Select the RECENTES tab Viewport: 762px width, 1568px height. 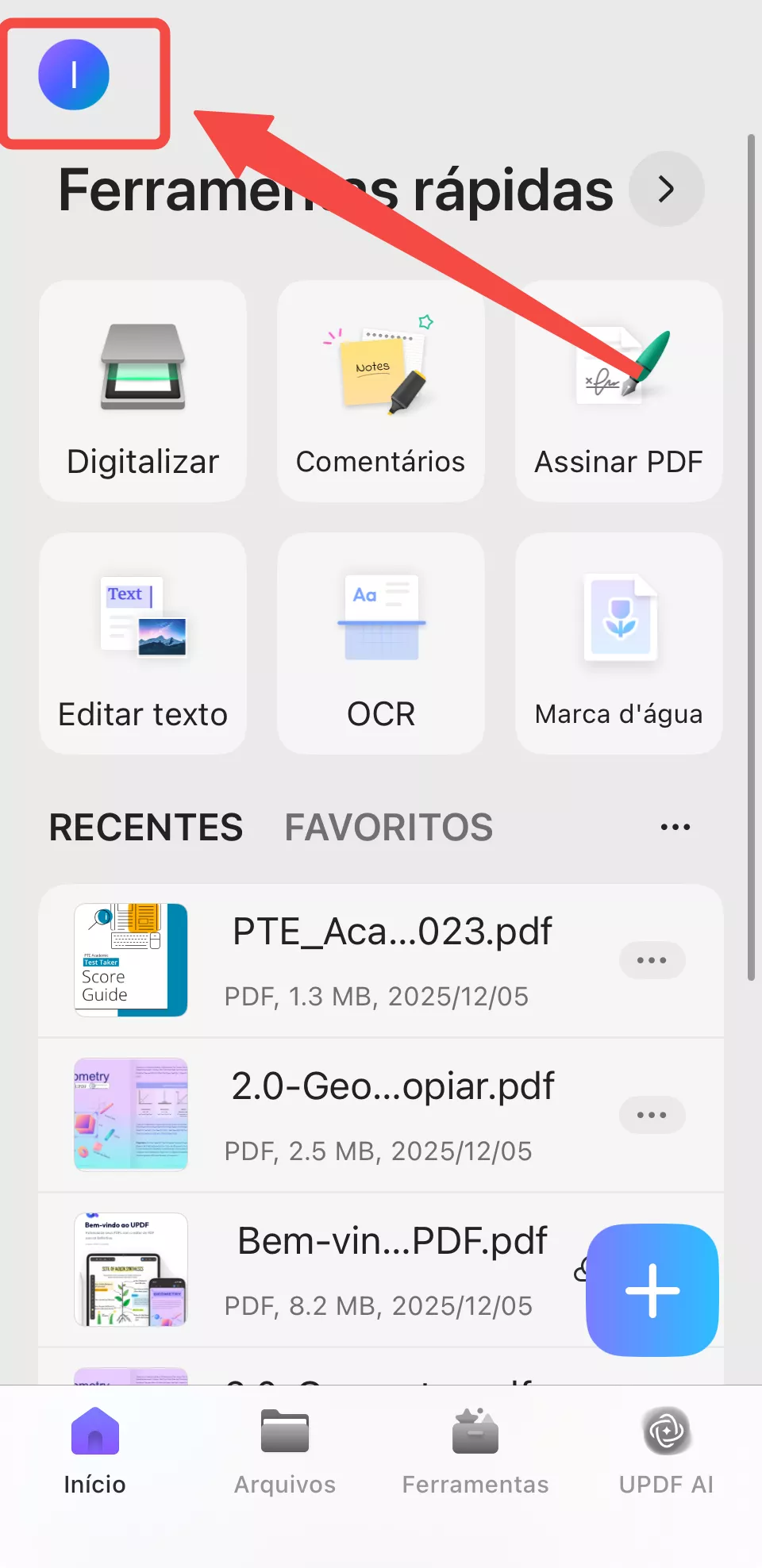coord(146,827)
